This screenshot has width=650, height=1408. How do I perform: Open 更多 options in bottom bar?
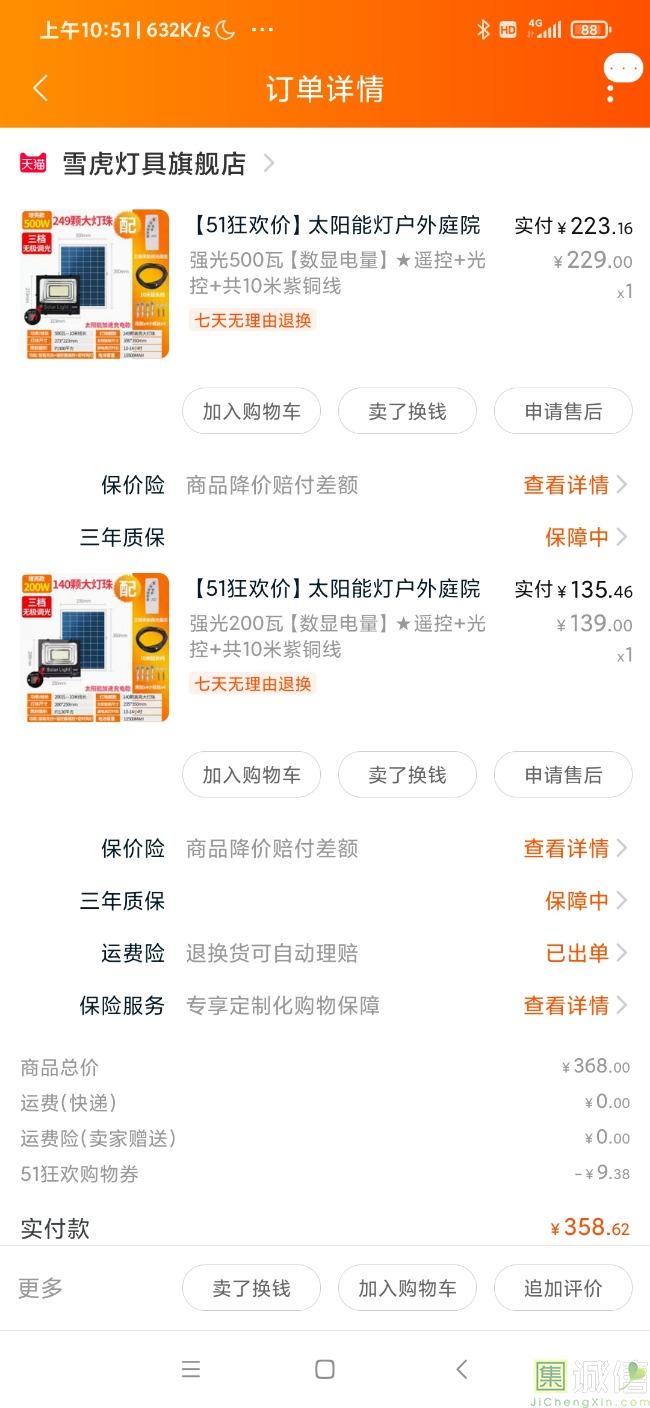[40, 1288]
